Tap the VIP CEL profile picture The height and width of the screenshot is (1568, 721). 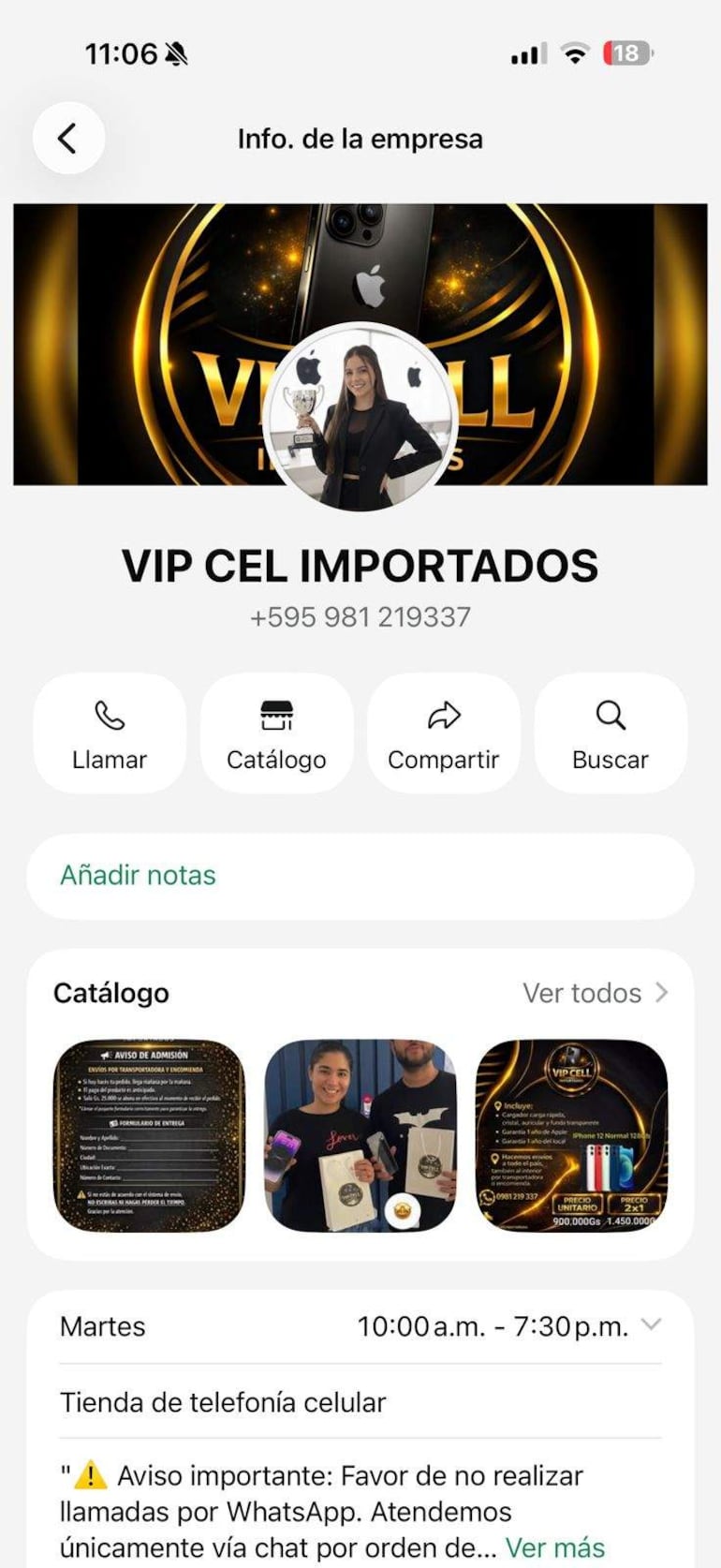click(360, 415)
